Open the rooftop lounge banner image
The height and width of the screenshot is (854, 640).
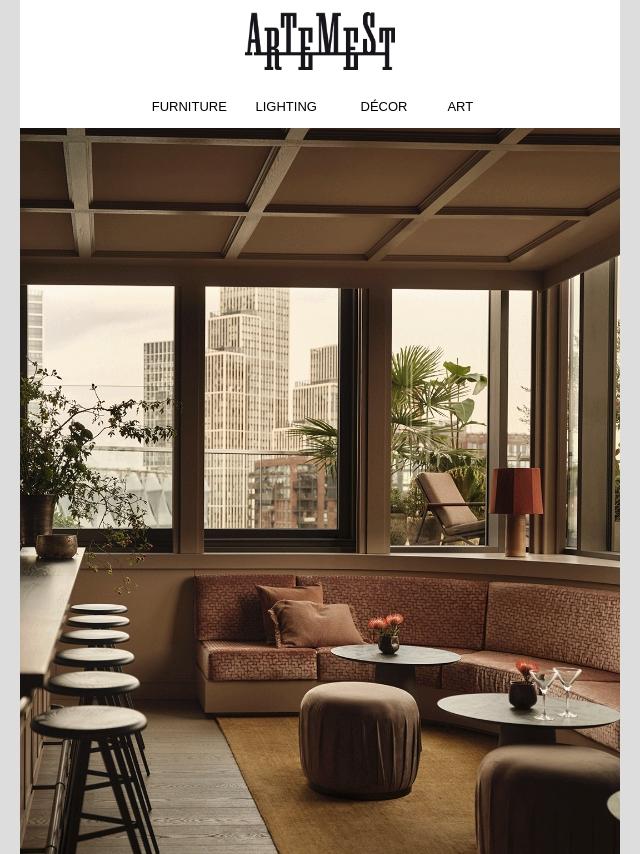(x=320, y=491)
